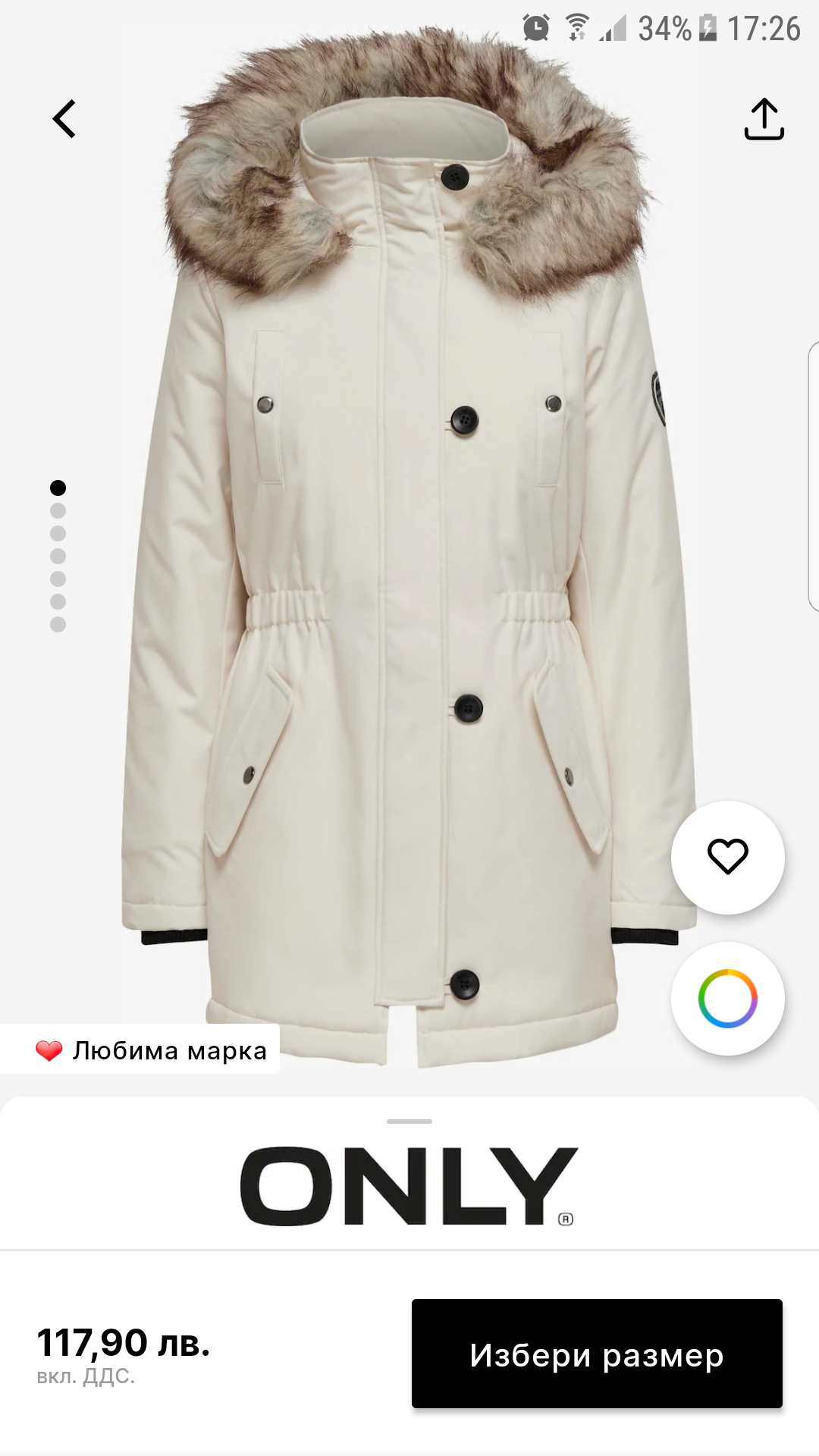Share this ONLY parka
This screenshot has width=819, height=1456.
click(764, 119)
